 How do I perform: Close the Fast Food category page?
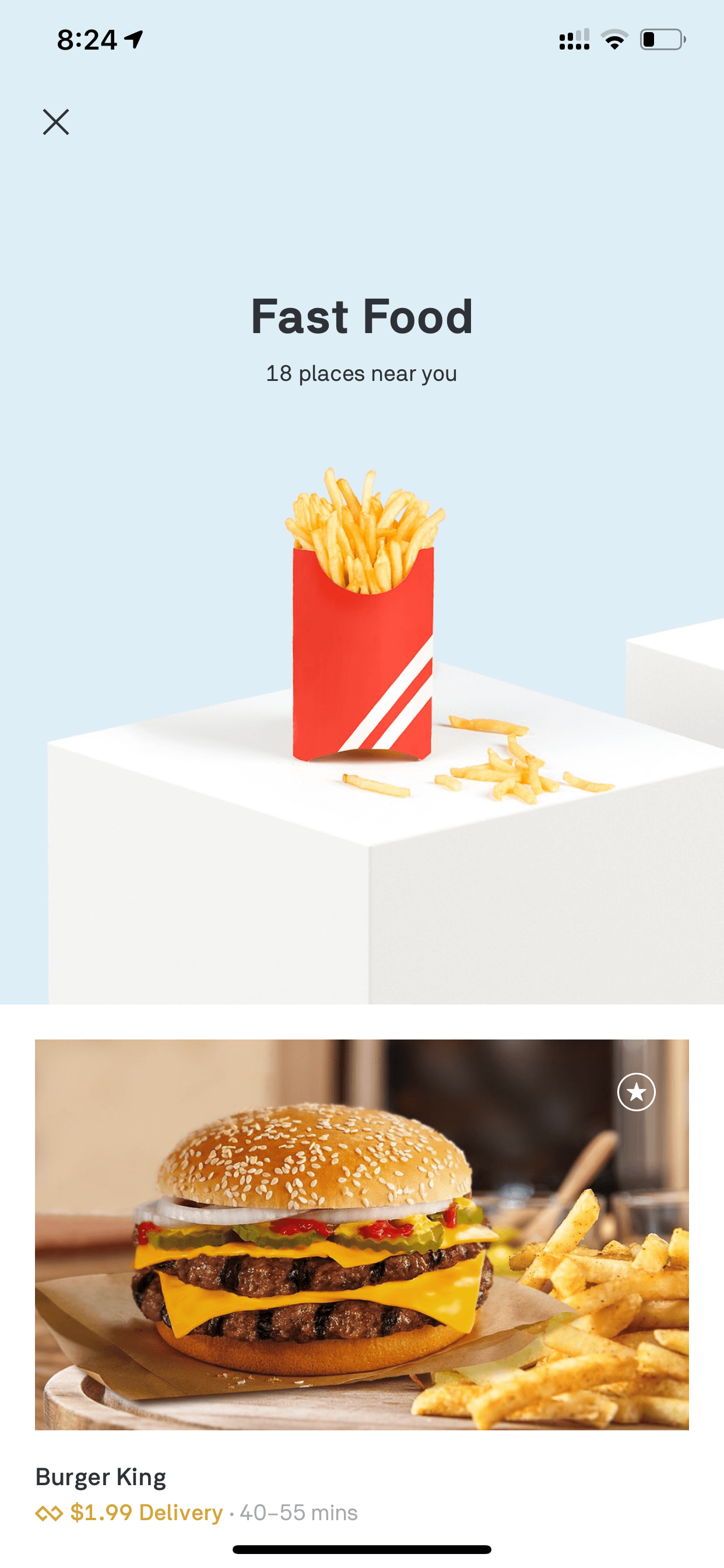tap(56, 122)
